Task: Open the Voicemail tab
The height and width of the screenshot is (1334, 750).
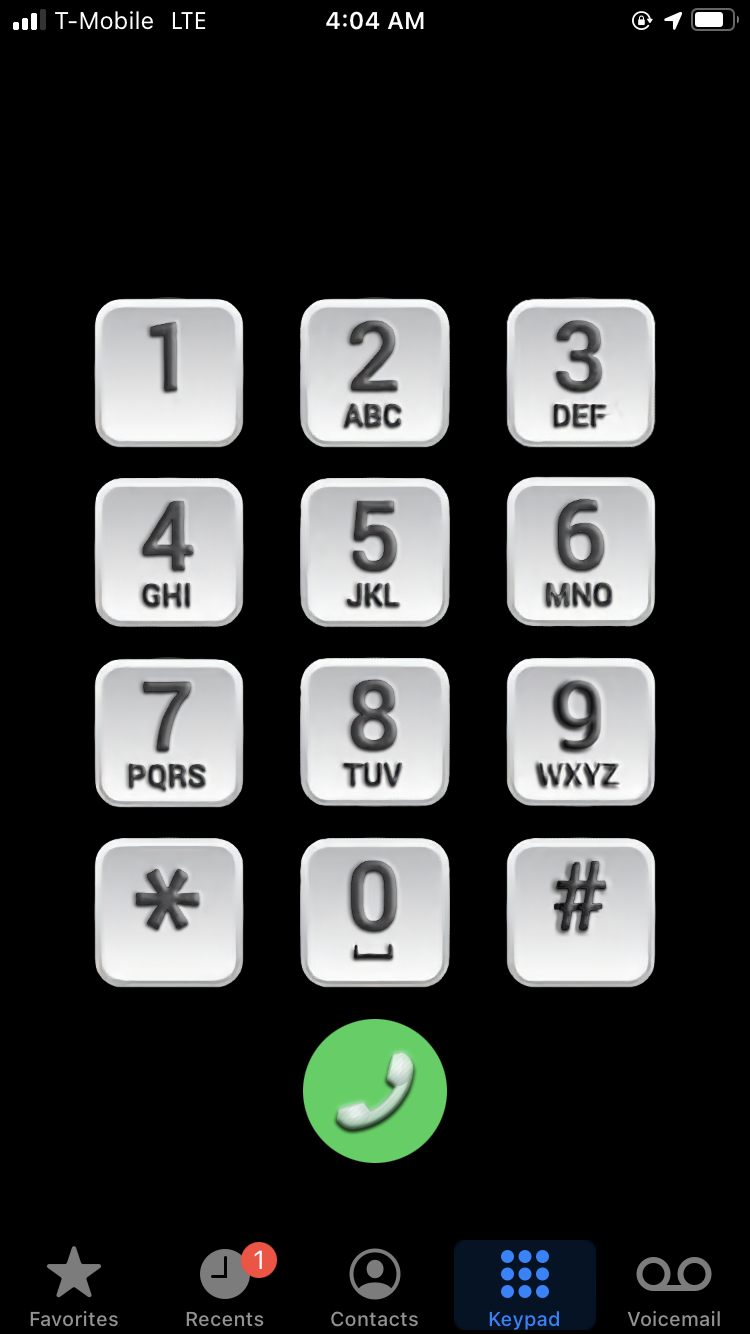Action: [674, 1288]
